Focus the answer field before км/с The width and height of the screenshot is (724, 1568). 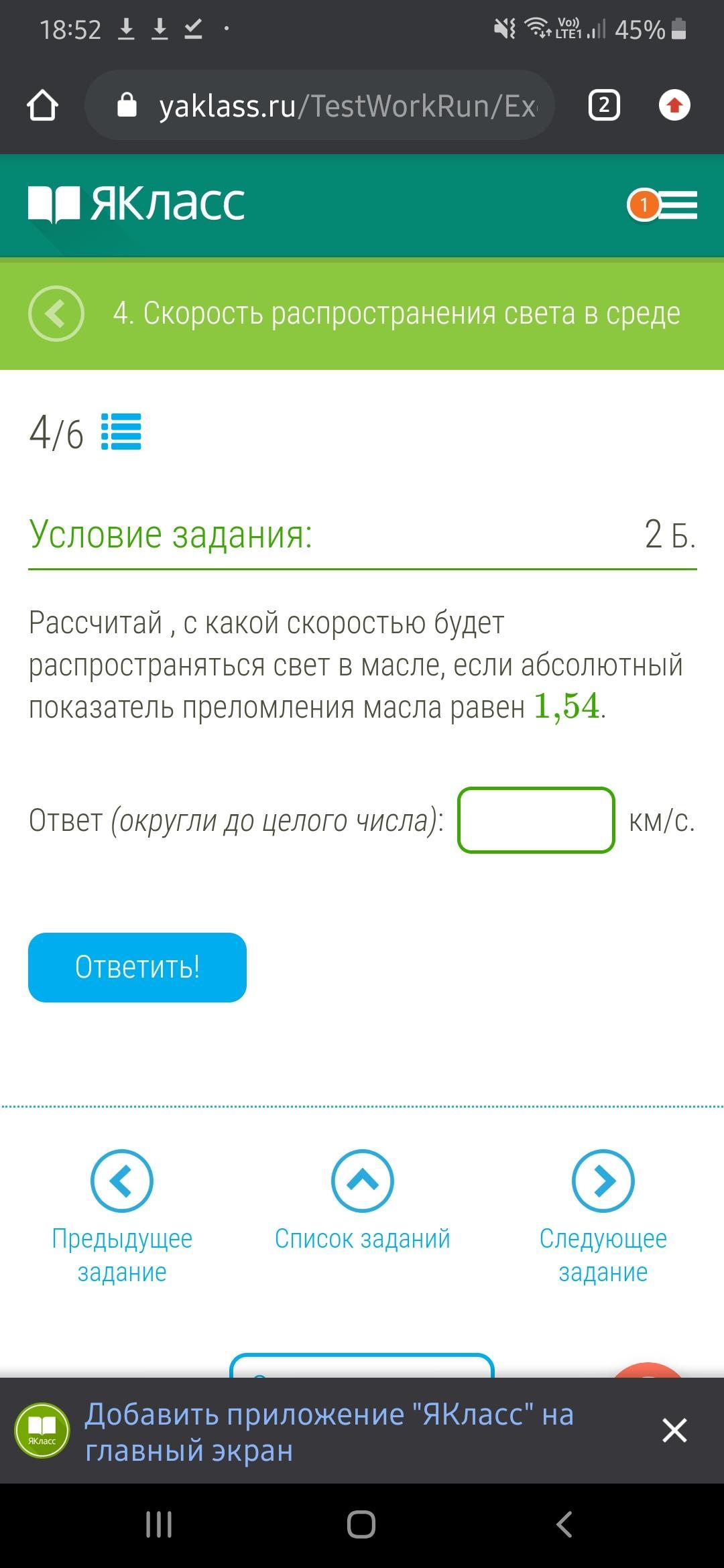[x=536, y=820]
